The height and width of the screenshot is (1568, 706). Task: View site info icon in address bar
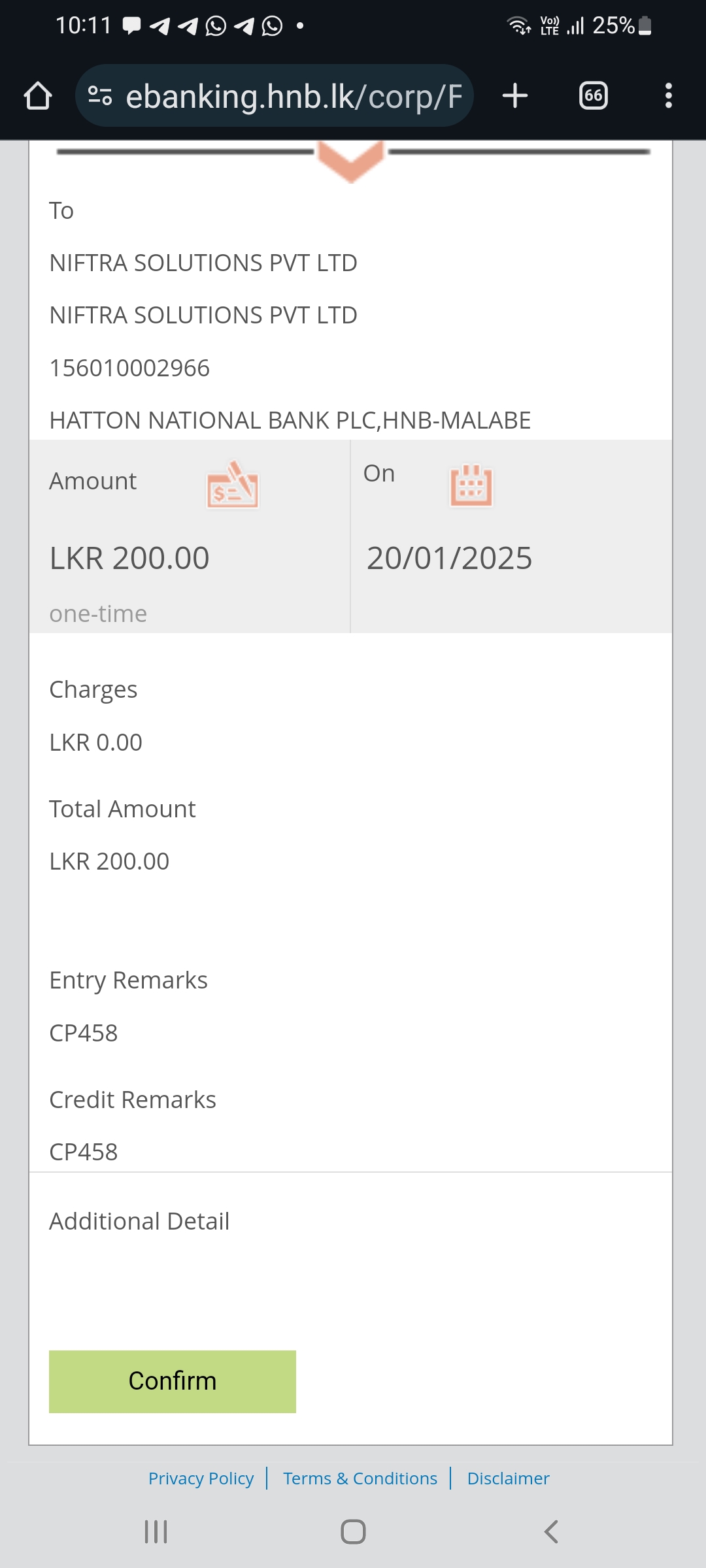[x=100, y=96]
